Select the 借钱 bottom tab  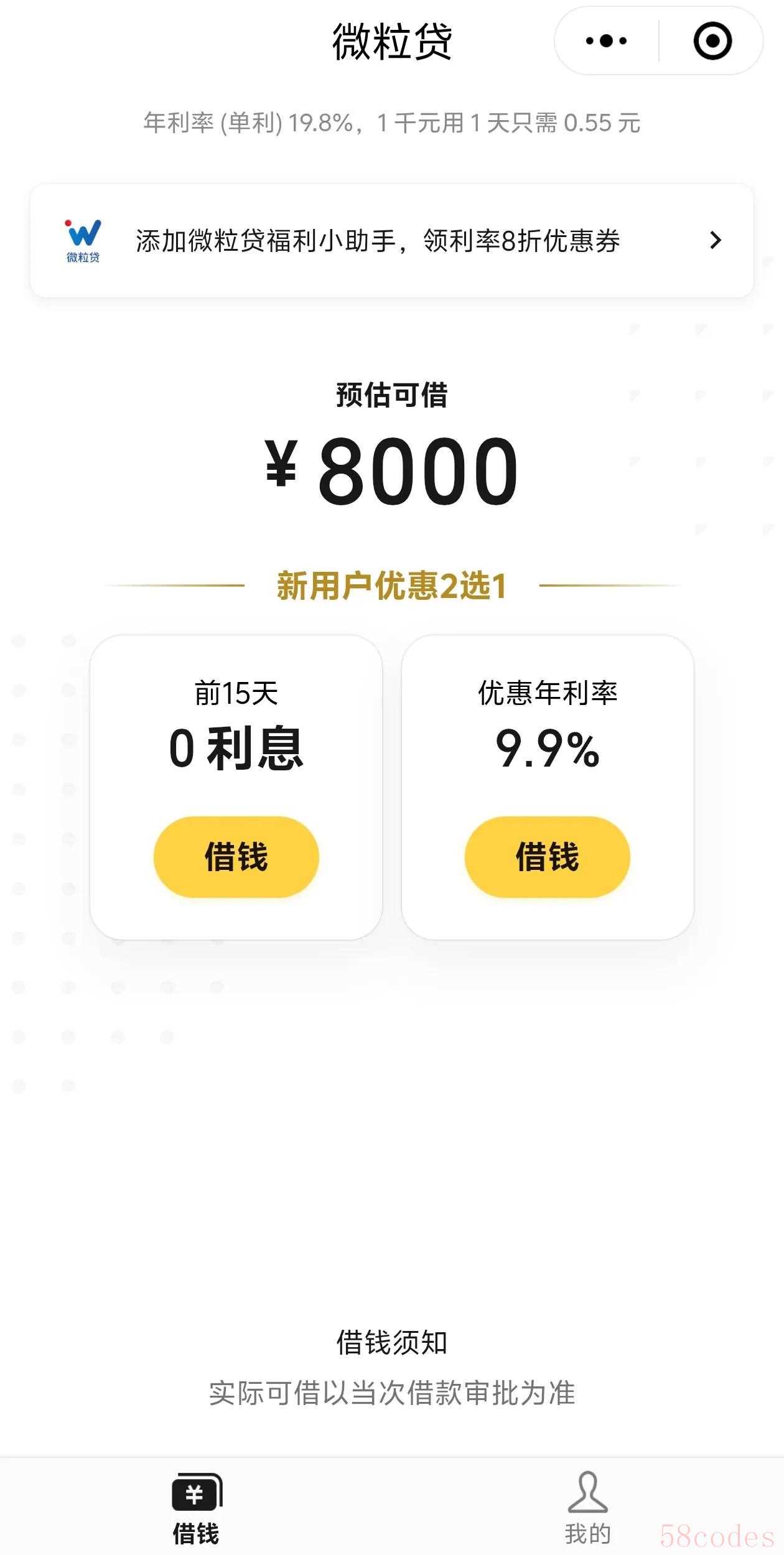click(x=196, y=1508)
